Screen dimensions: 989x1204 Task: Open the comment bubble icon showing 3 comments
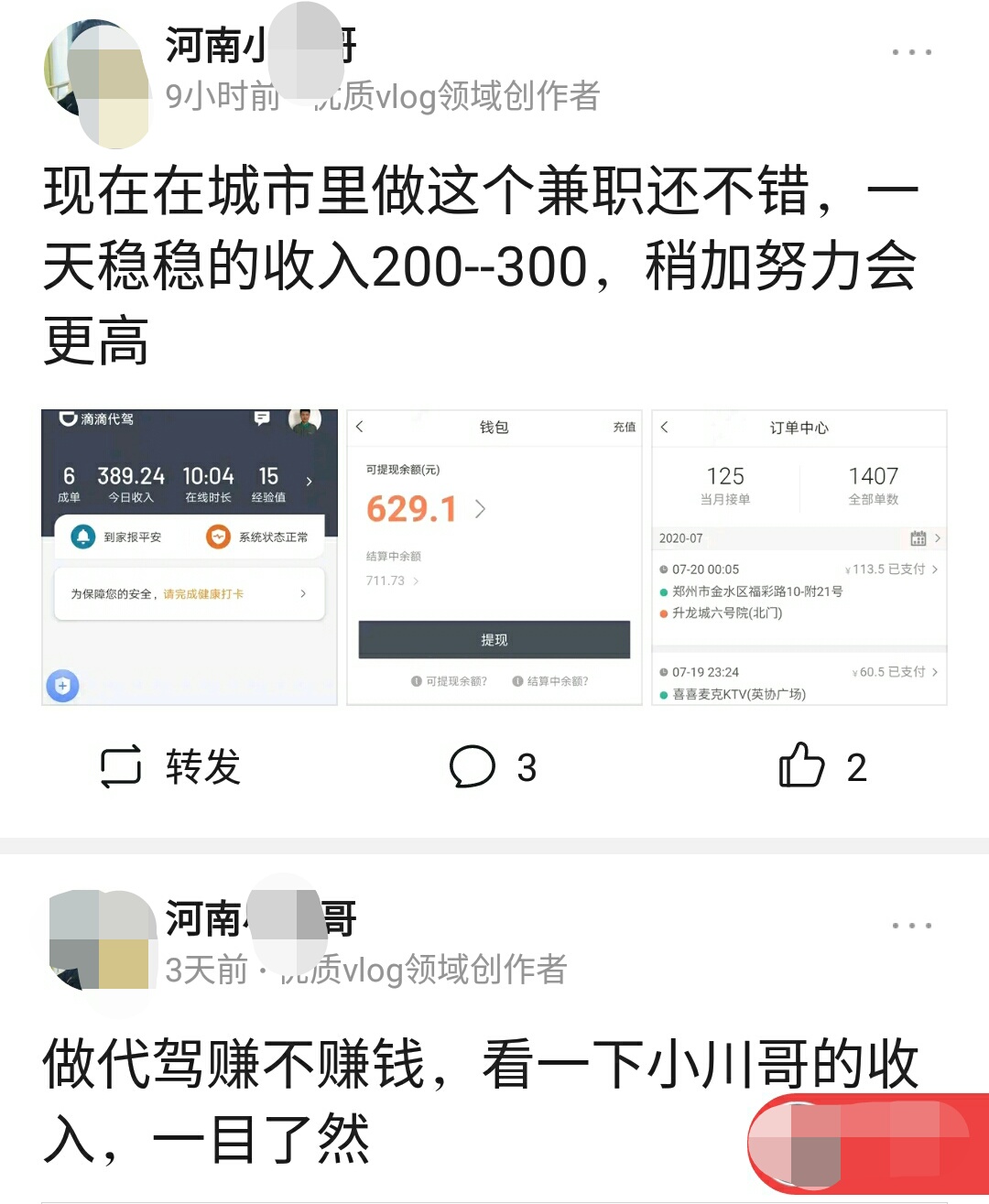pyautogui.click(x=473, y=769)
